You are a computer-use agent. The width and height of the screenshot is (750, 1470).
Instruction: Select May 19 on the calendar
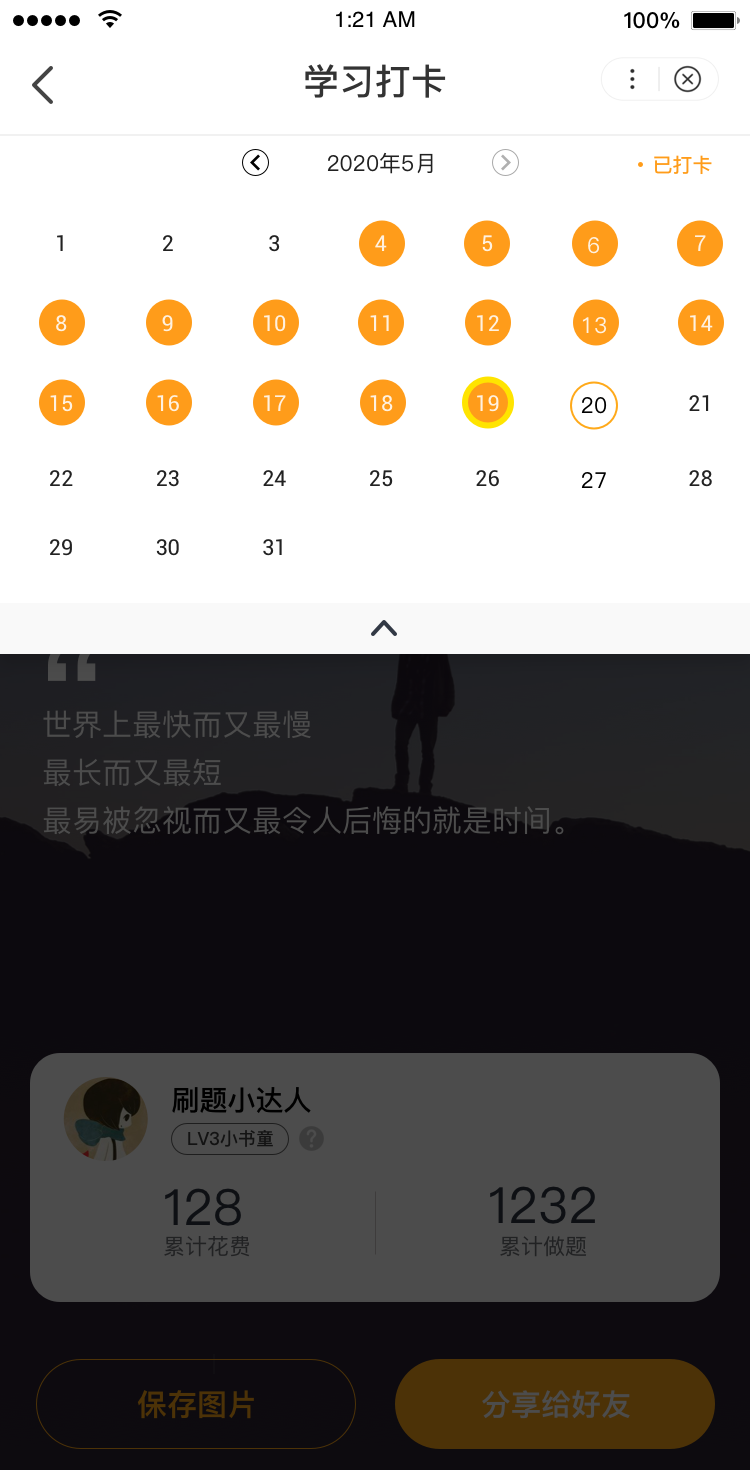(x=487, y=403)
